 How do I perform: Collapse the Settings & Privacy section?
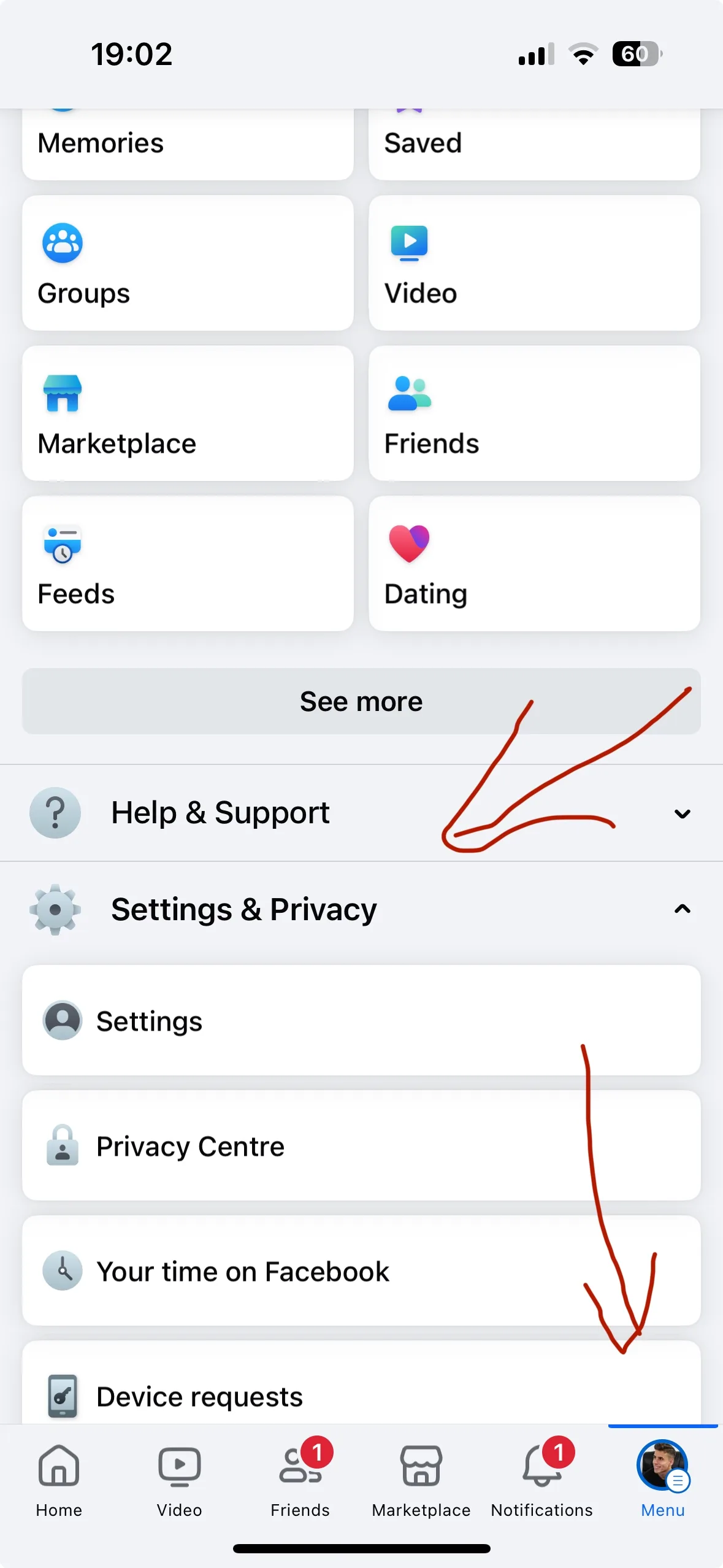click(682, 909)
